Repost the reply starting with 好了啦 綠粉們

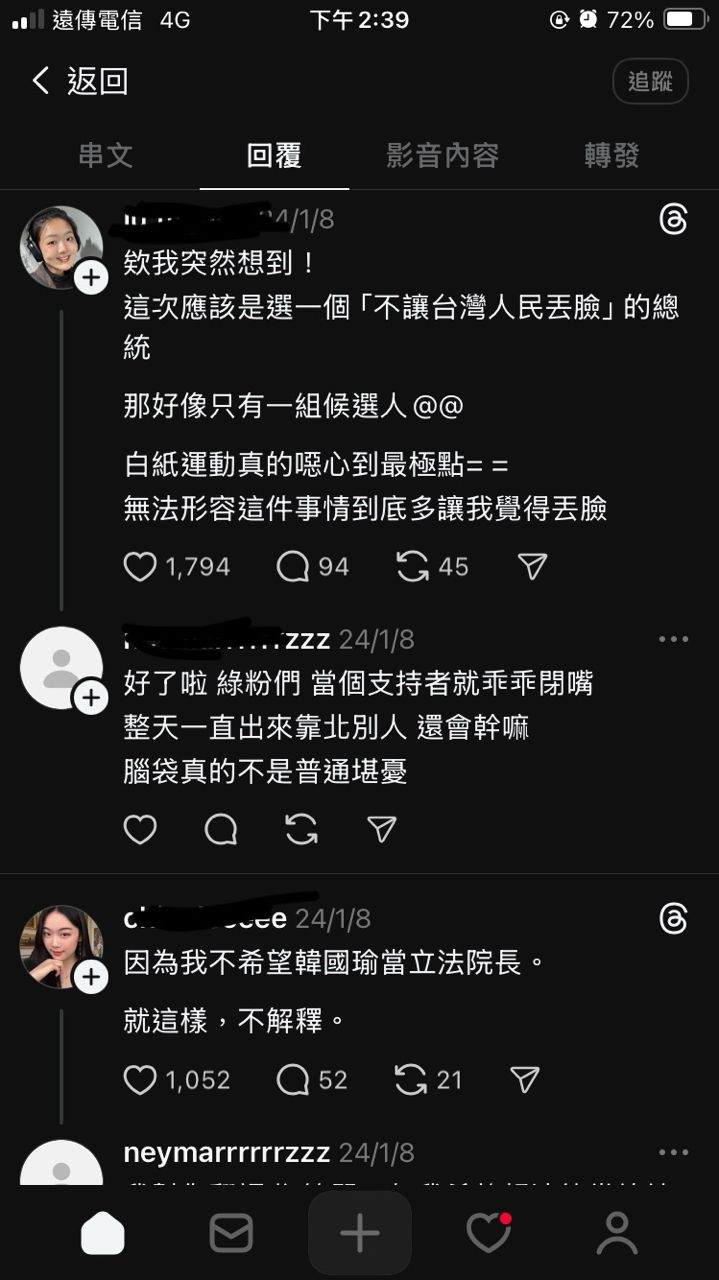click(301, 829)
